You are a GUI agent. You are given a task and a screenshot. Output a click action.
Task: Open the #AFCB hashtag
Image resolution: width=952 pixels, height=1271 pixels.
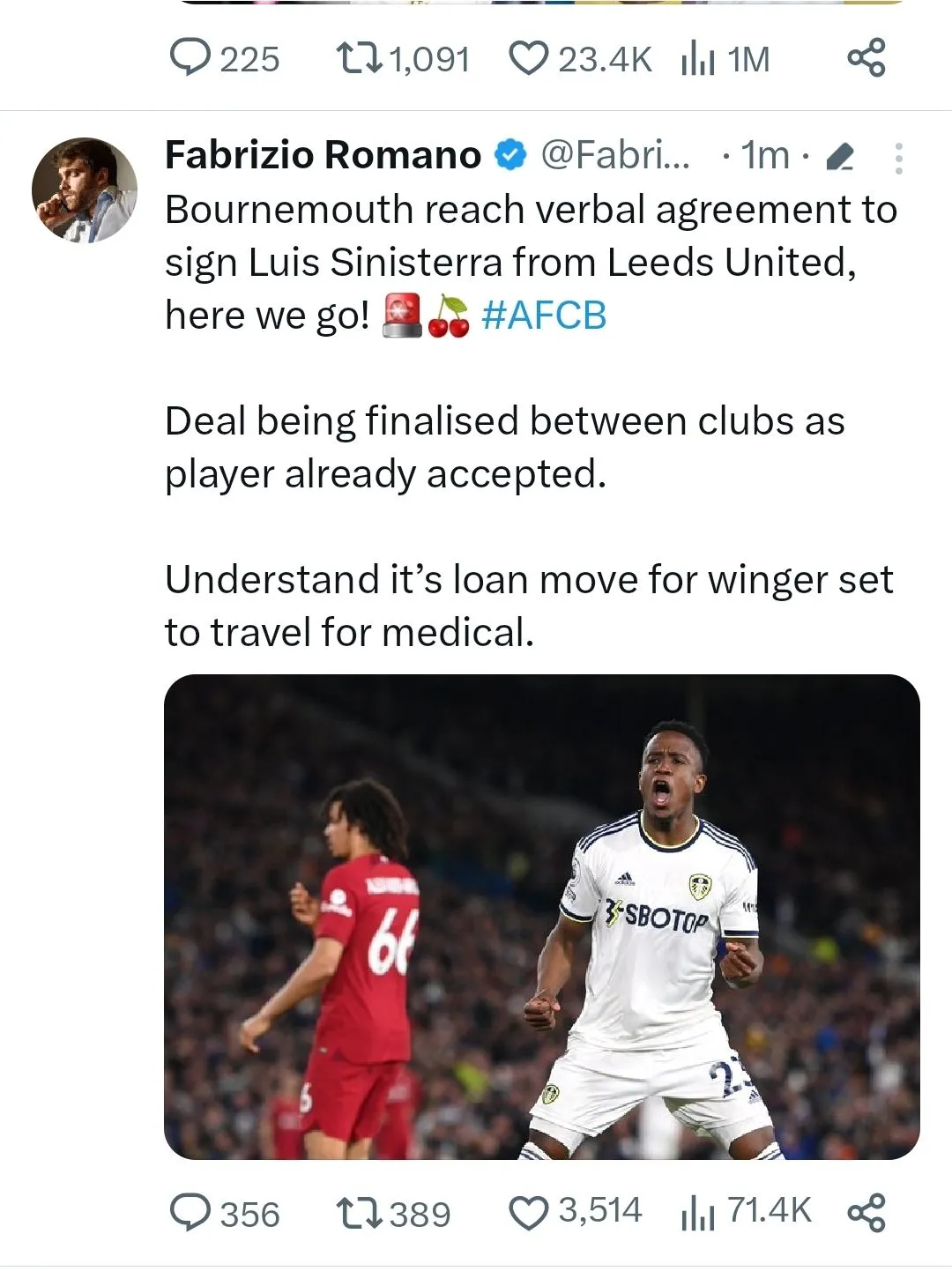click(x=544, y=316)
